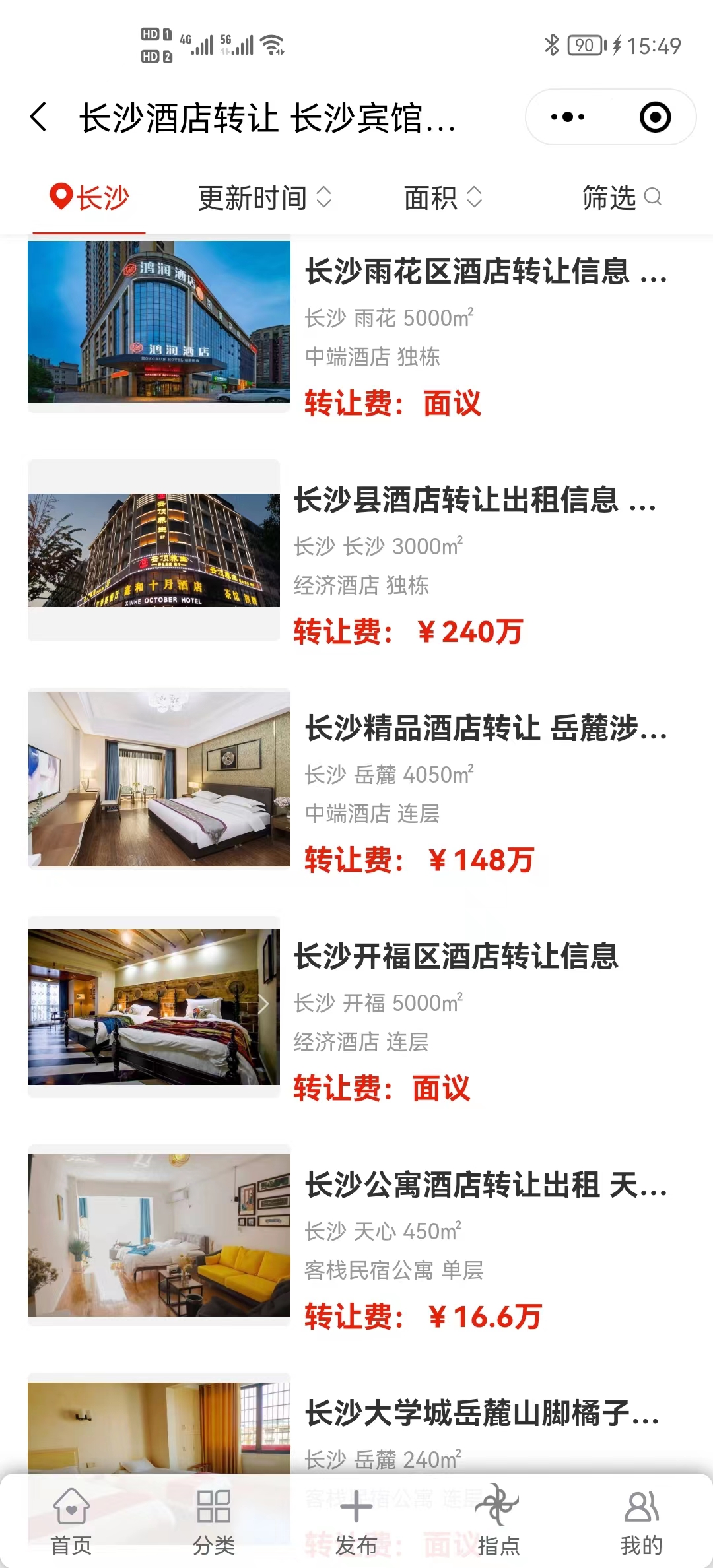View the 长沙县酒店转让出租信息 listing
Image resolution: width=713 pixels, height=1568 pixels.
(474, 500)
